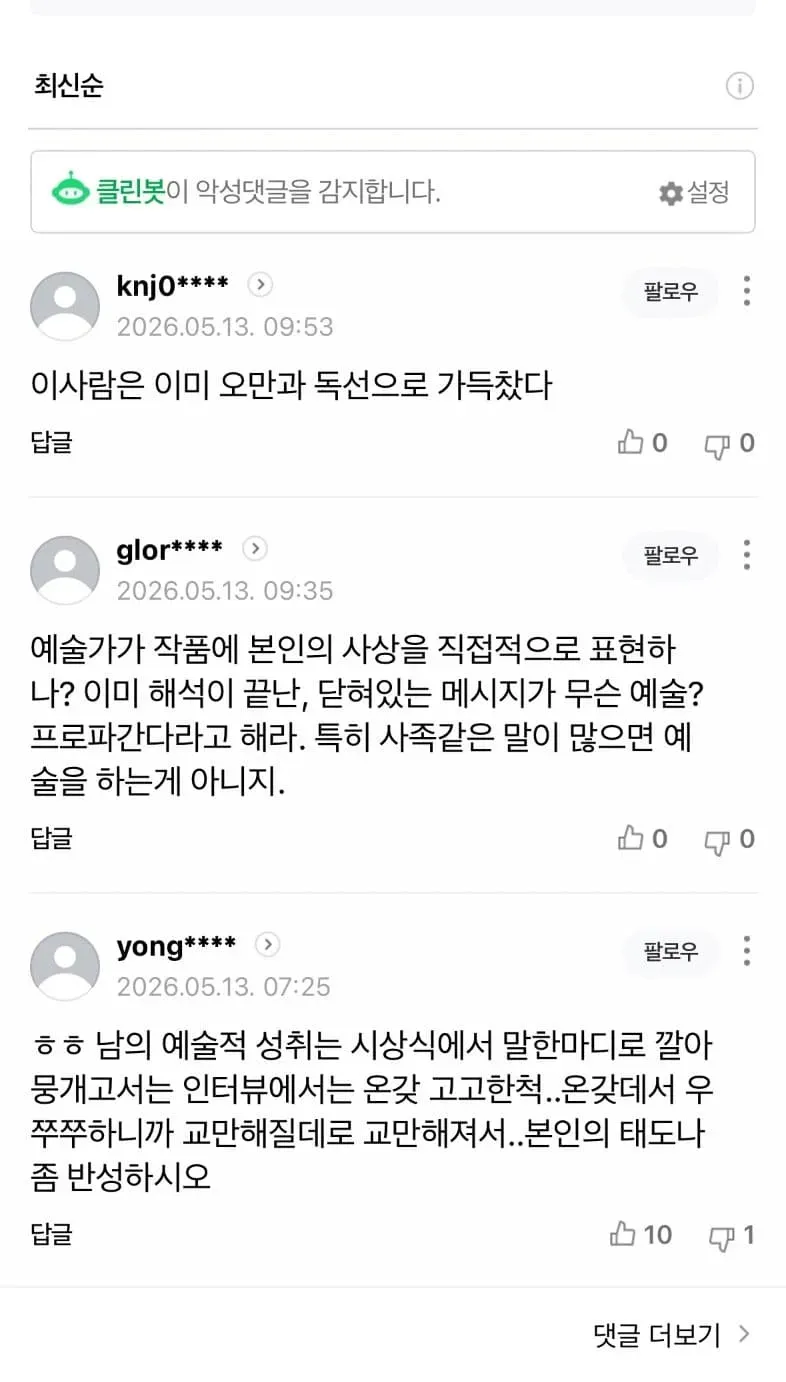Reply to knj0**** comment
The height and width of the screenshot is (1382, 786).
pyautogui.click(x=52, y=442)
